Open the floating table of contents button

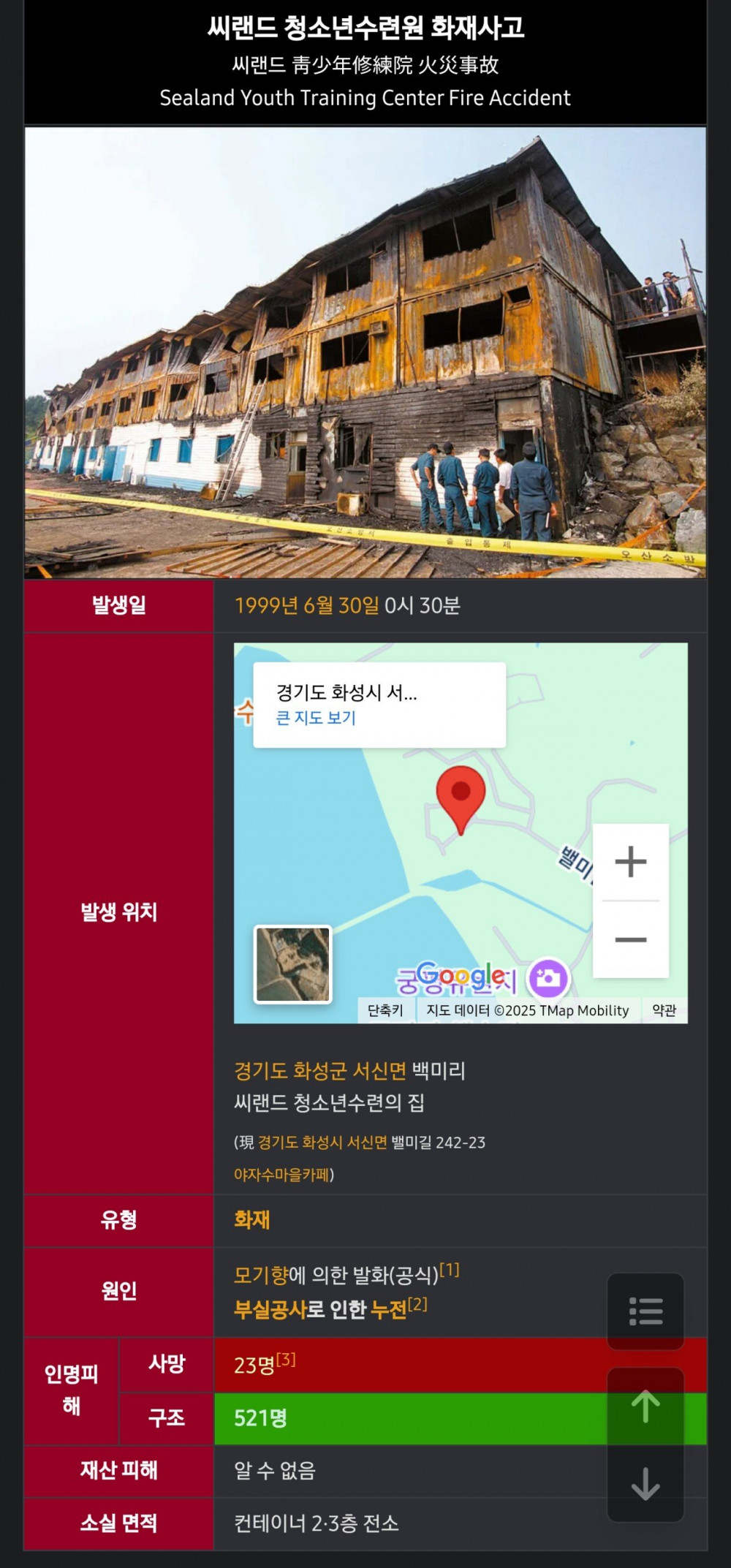click(645, 1311)
